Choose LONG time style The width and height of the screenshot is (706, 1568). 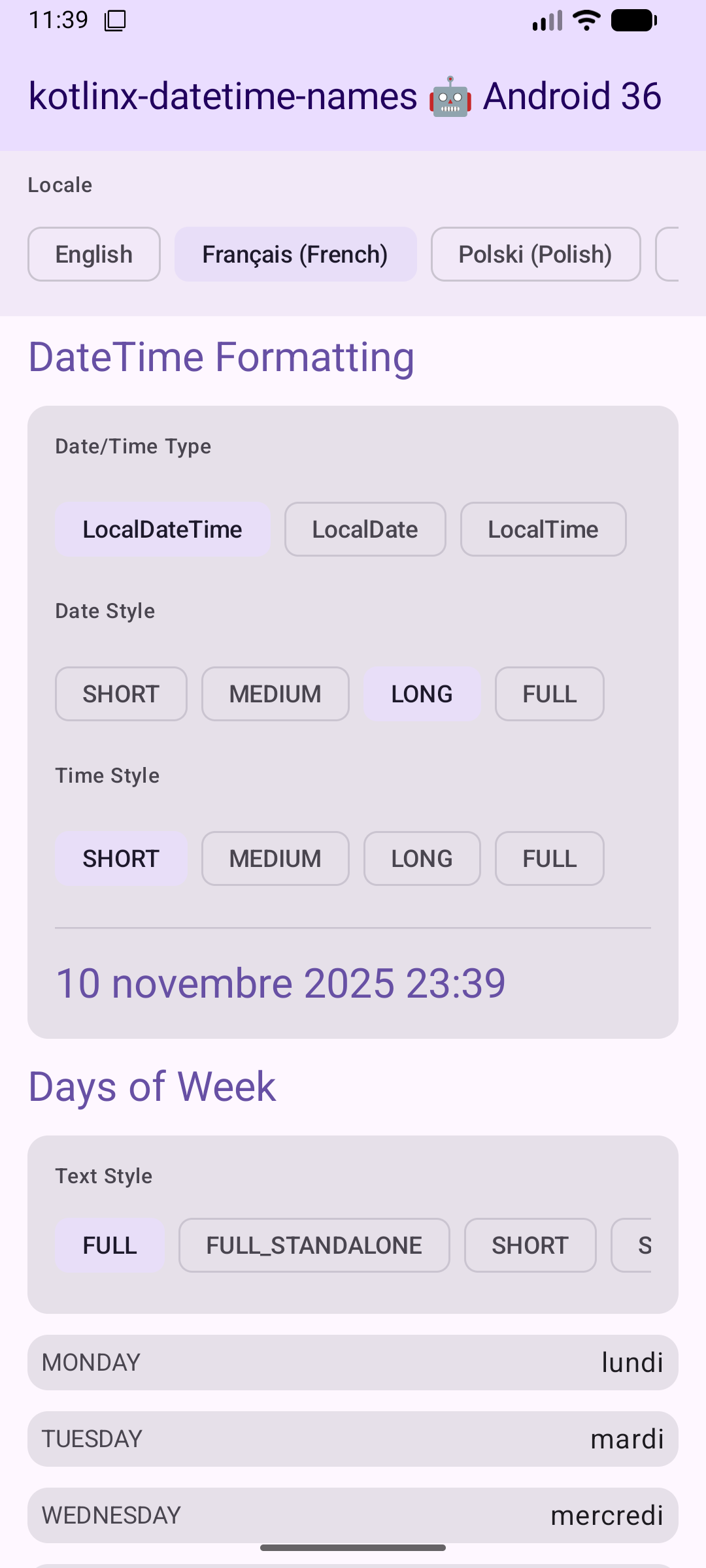(x=422, y=858)
